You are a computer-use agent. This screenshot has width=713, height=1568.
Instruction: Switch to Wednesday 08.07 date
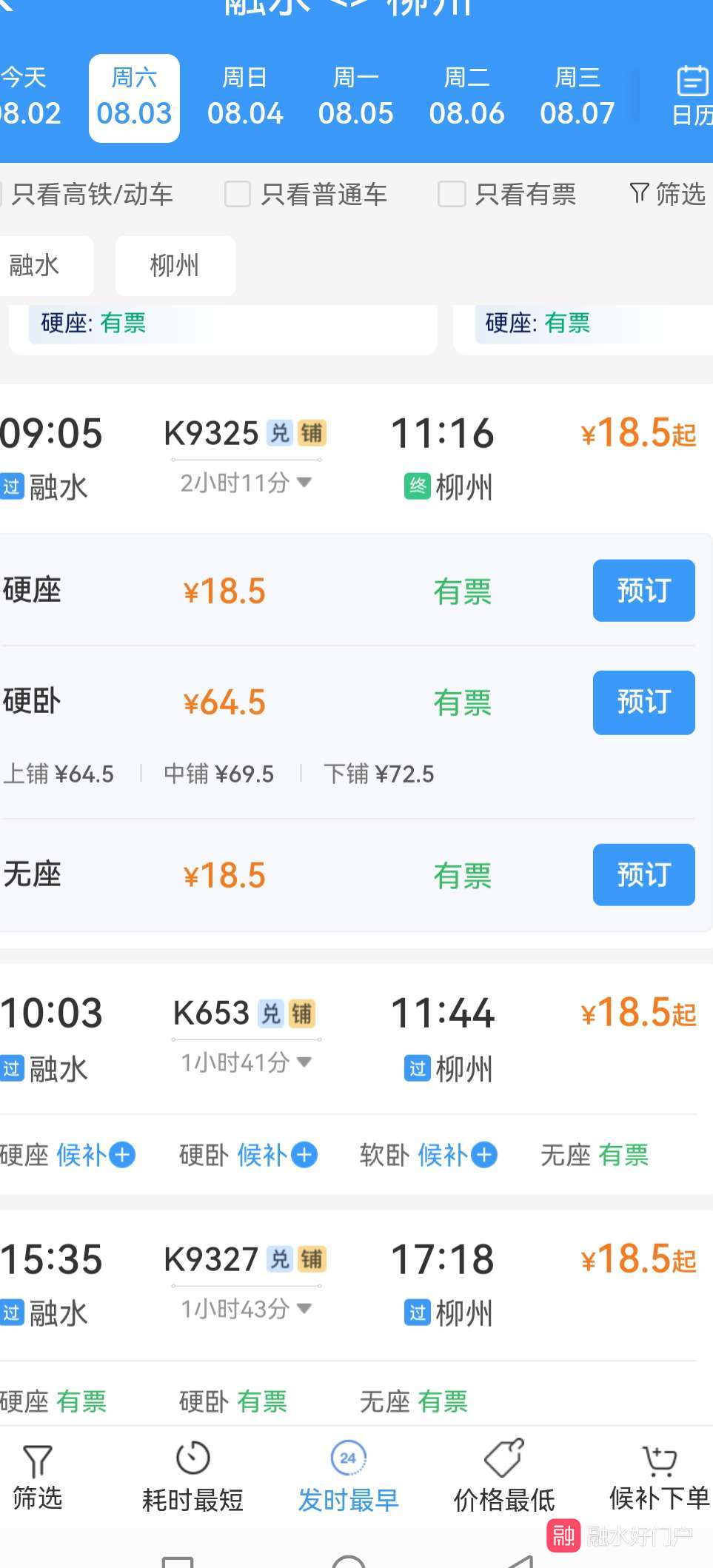coord(577,98)
